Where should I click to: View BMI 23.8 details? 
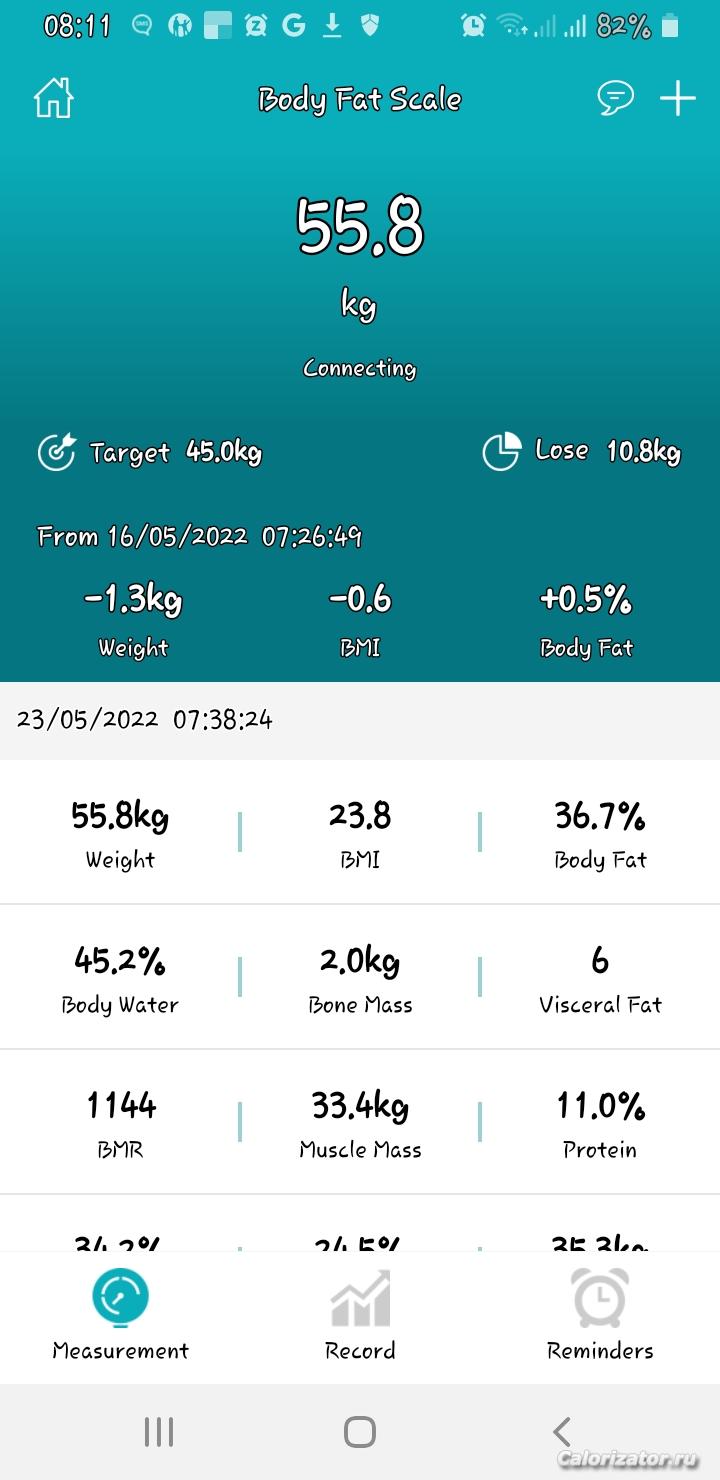coord(360,833)
